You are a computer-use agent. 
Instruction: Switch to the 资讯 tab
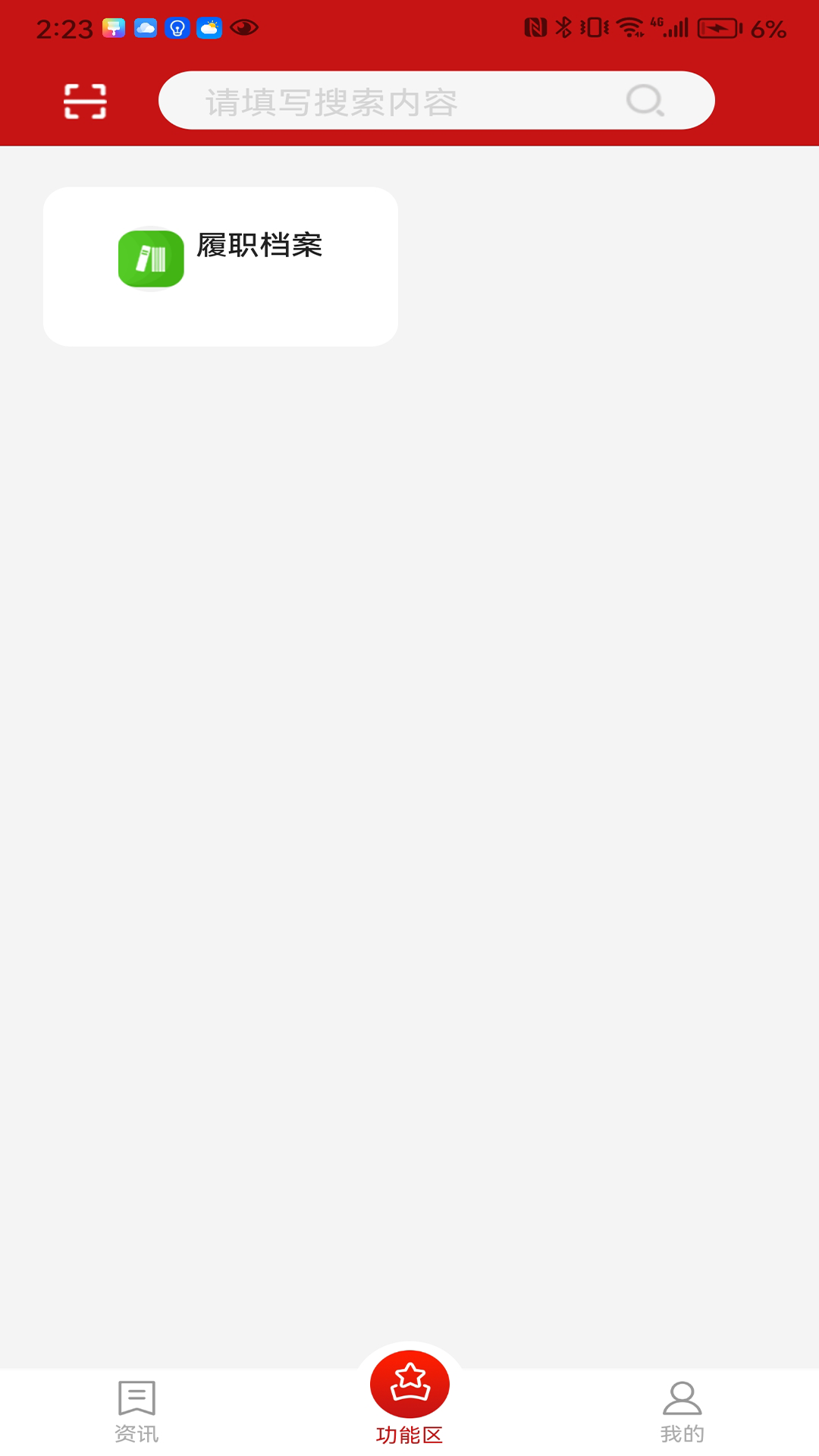click(x=136, y=1412)
